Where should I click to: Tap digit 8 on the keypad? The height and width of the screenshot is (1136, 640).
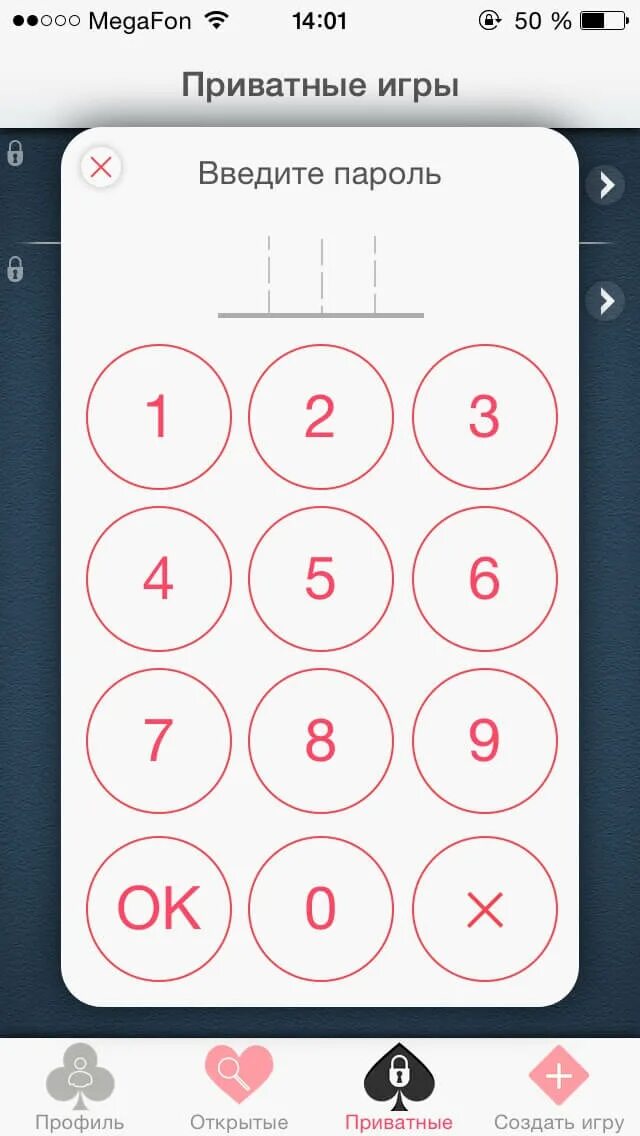point(321,740)
